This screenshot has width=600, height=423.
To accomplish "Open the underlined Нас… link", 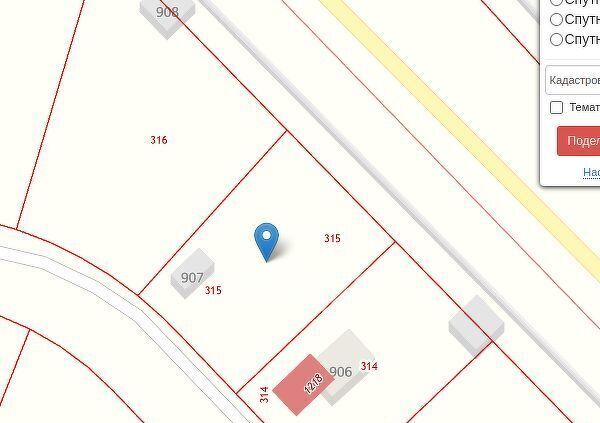I will 591,173.
